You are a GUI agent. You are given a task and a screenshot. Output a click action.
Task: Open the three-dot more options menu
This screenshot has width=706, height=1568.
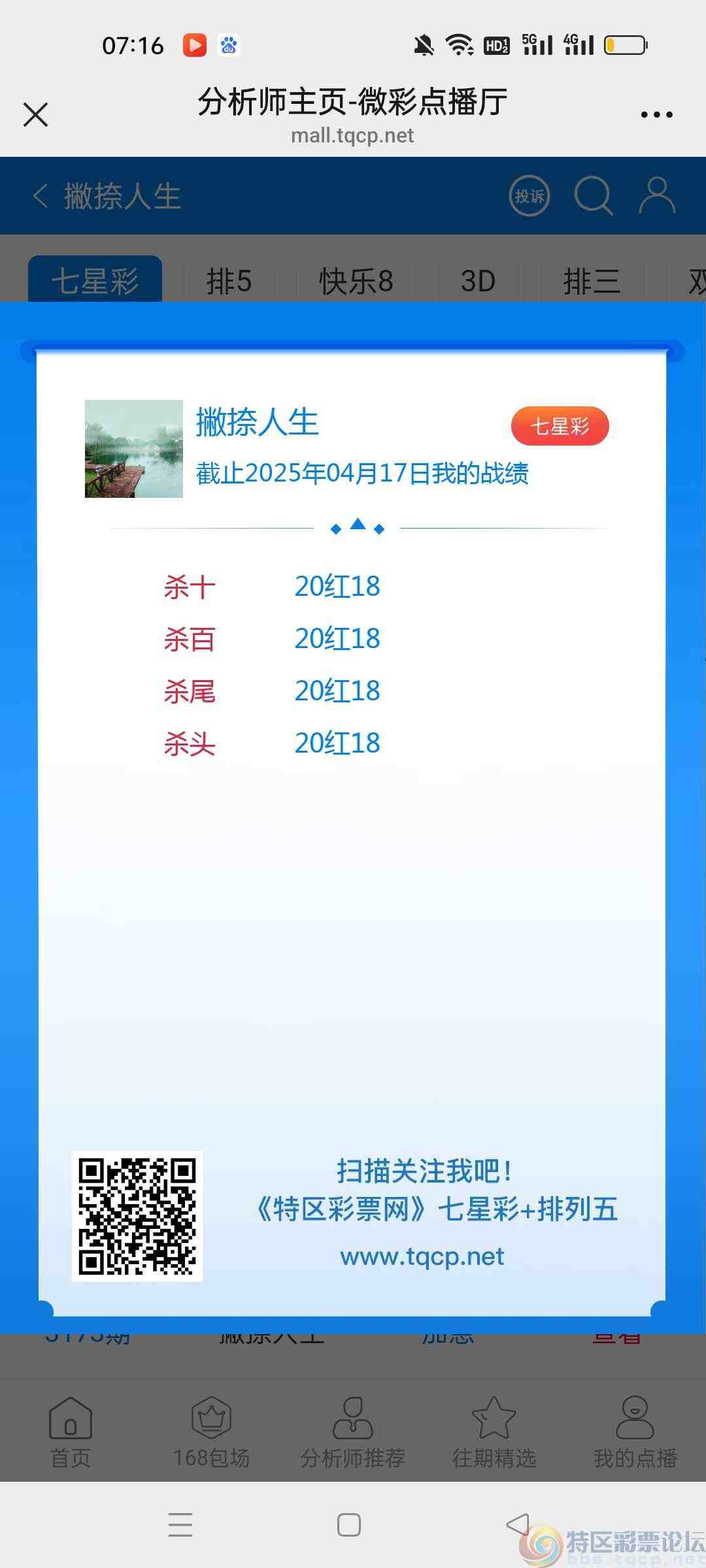656,114
